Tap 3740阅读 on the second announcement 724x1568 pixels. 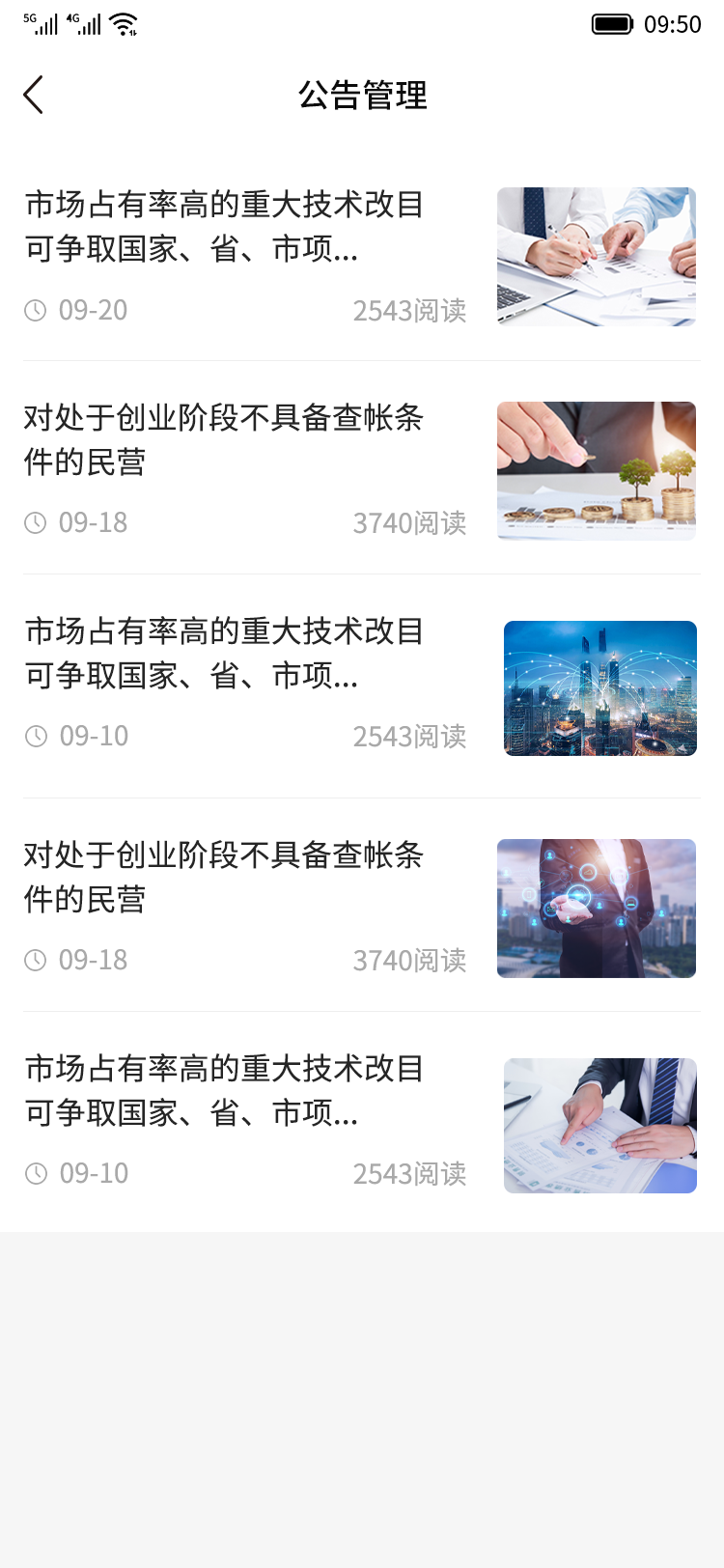point(410,522)
